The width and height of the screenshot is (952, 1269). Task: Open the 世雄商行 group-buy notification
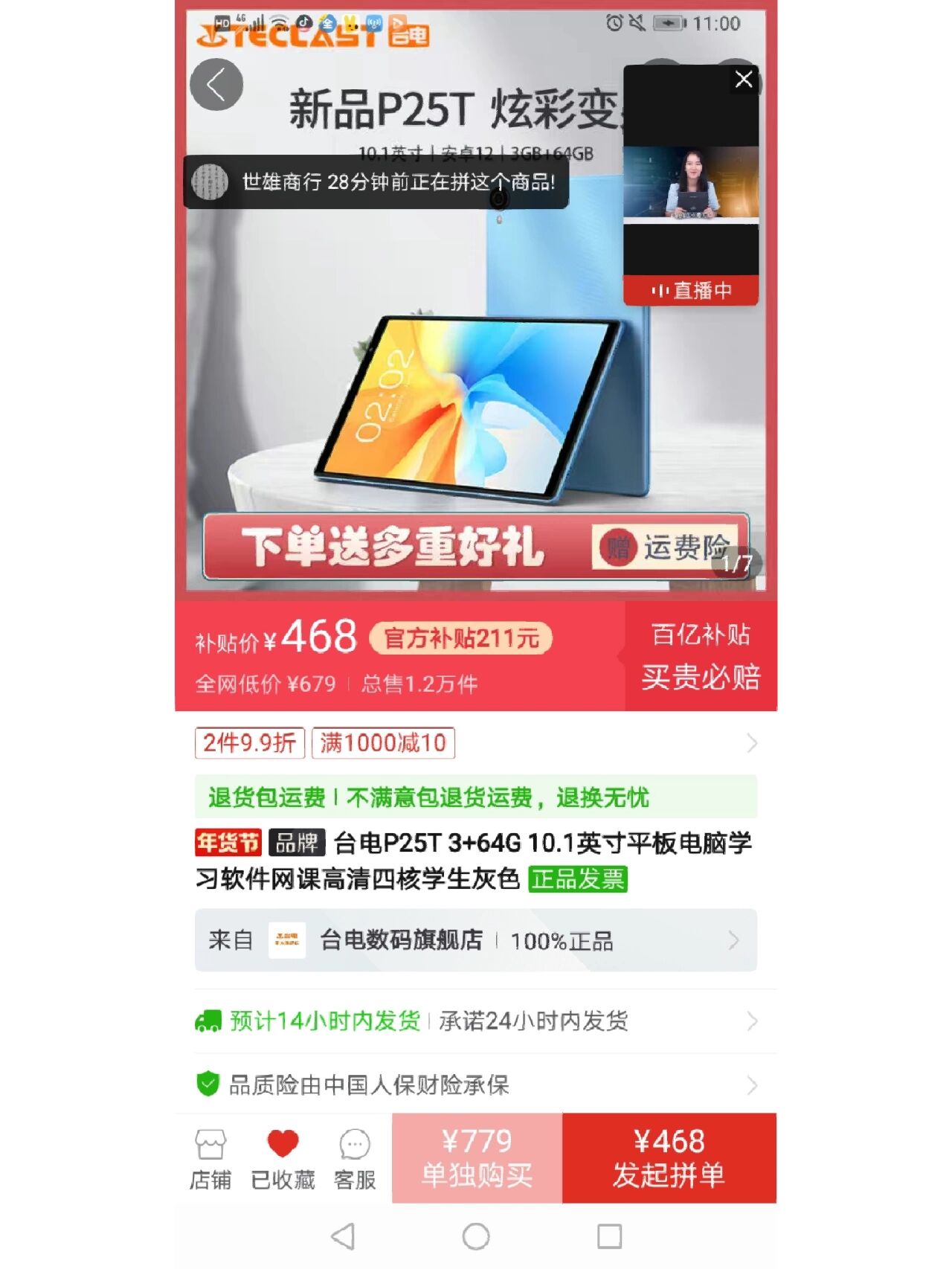376,181
